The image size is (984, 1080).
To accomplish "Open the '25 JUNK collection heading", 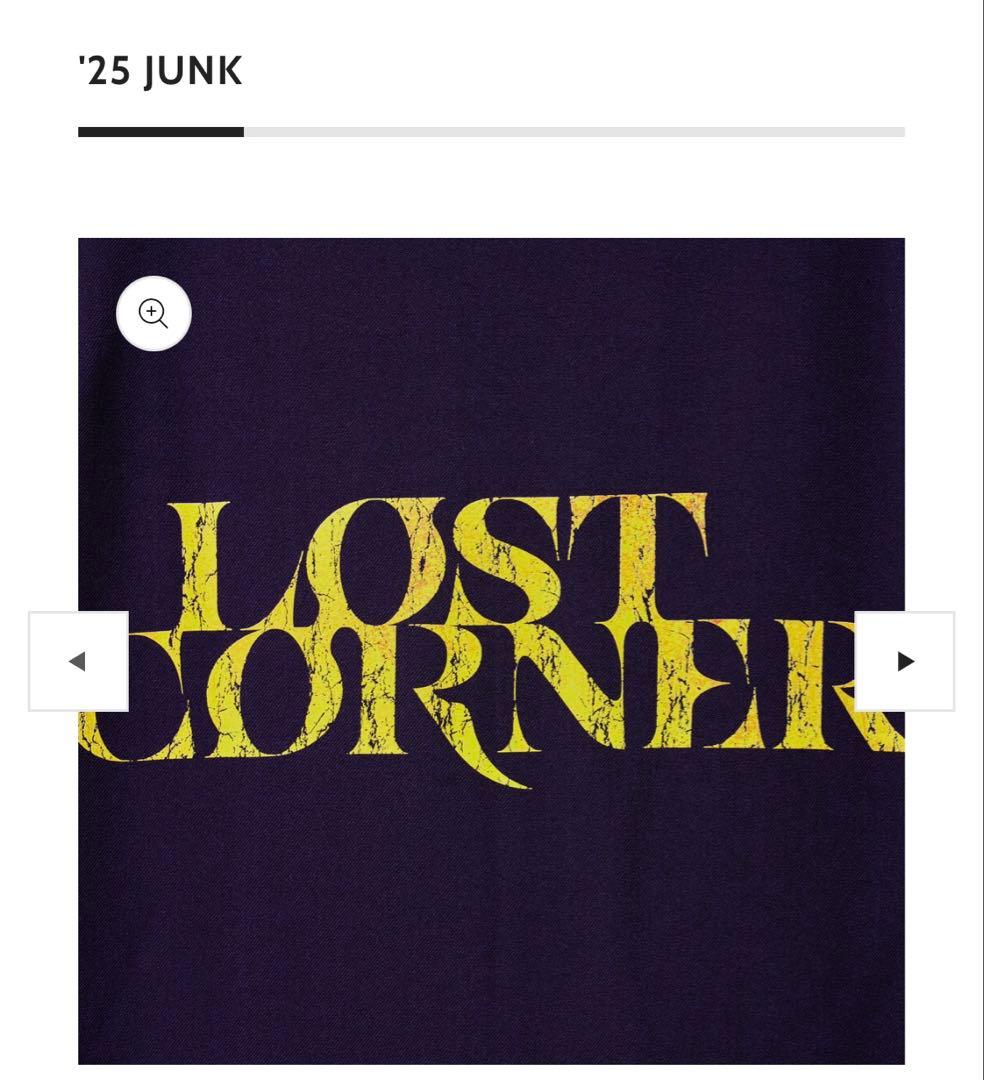I will pos(160,70).
